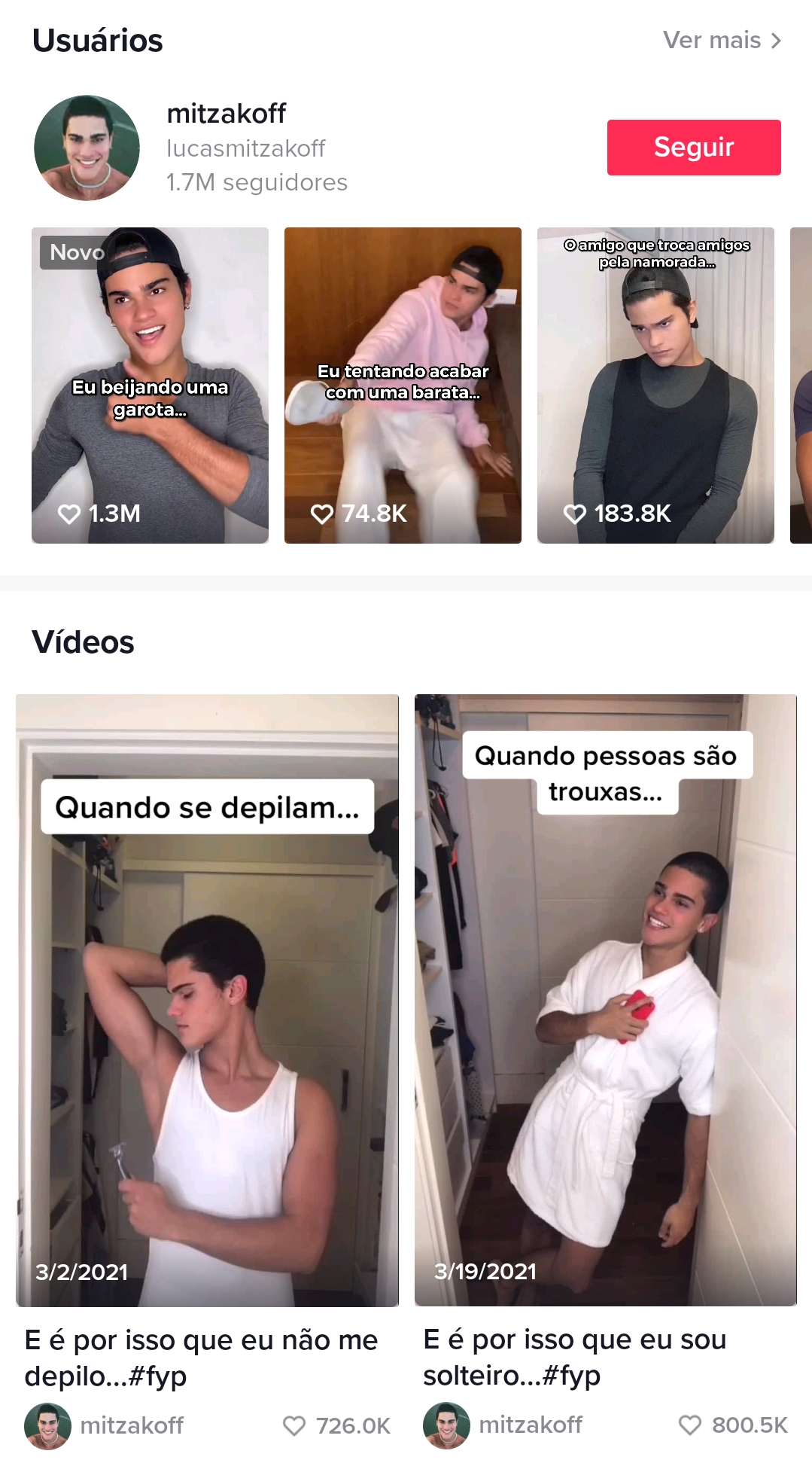812x1469 pixels.
Task: Open Ver mais to see more users
Action: click(x=721, y=40)
